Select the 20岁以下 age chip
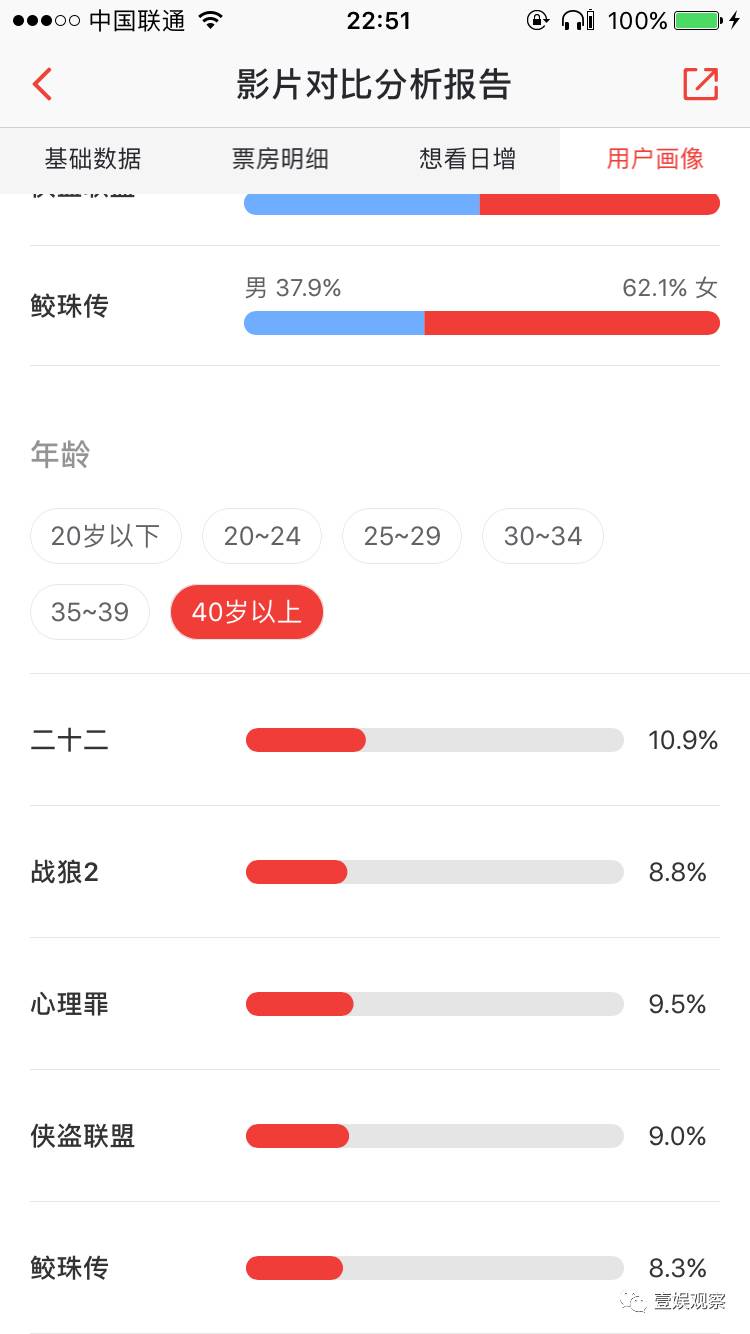750x1334 pixels. tap(106, 536)
